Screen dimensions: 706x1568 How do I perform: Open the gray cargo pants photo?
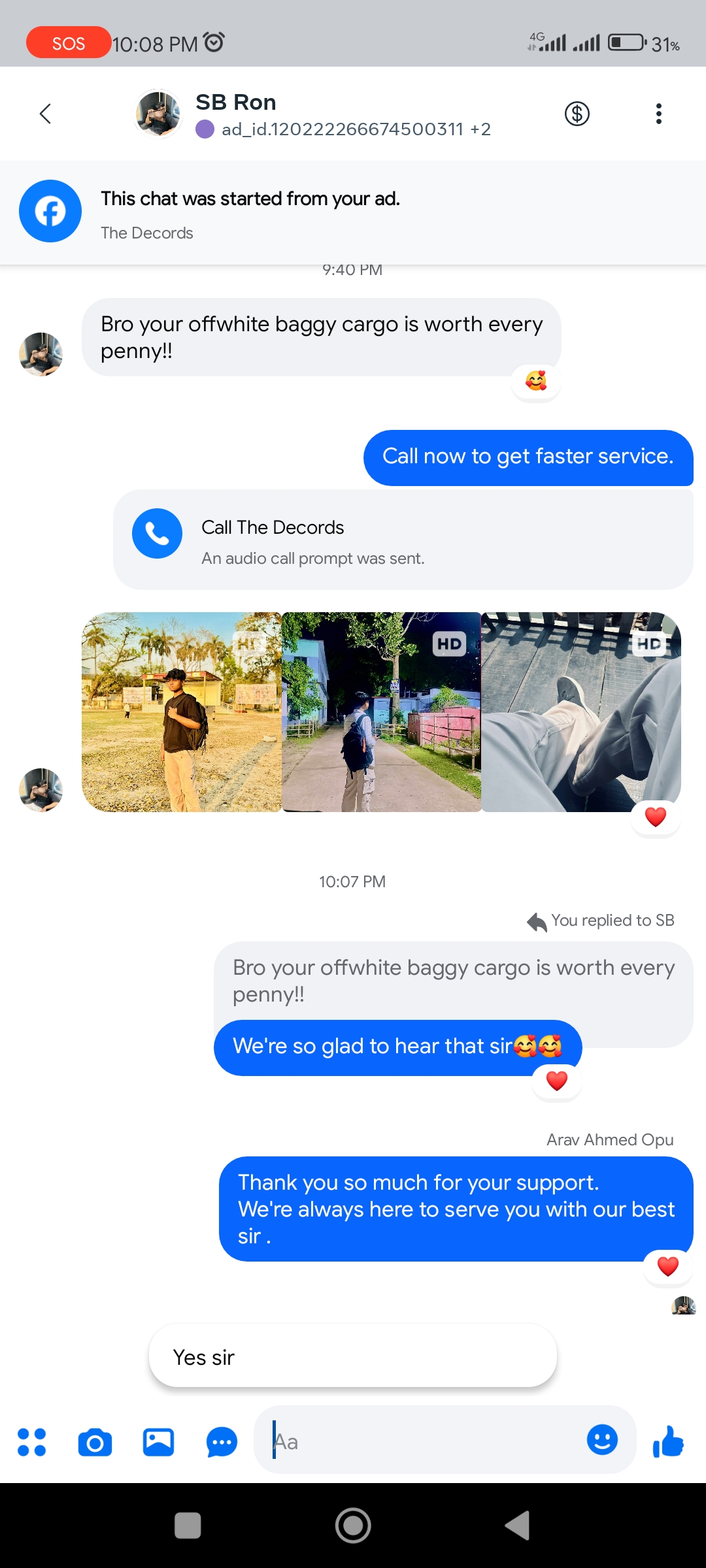580,712
